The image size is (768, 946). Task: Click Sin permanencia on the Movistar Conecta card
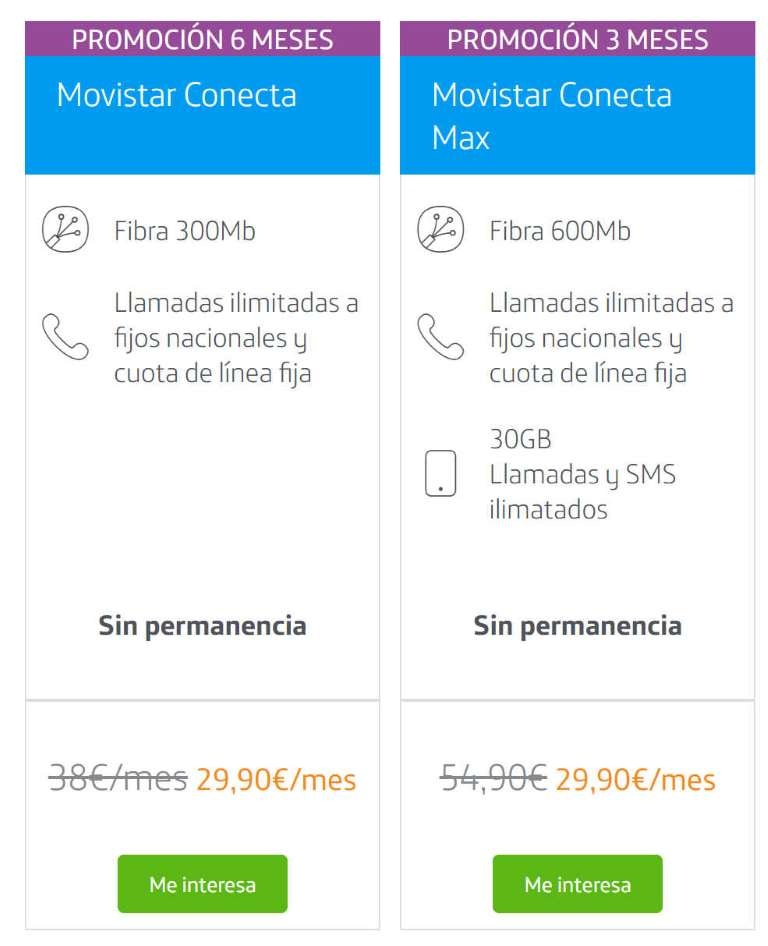click(202, 627)
